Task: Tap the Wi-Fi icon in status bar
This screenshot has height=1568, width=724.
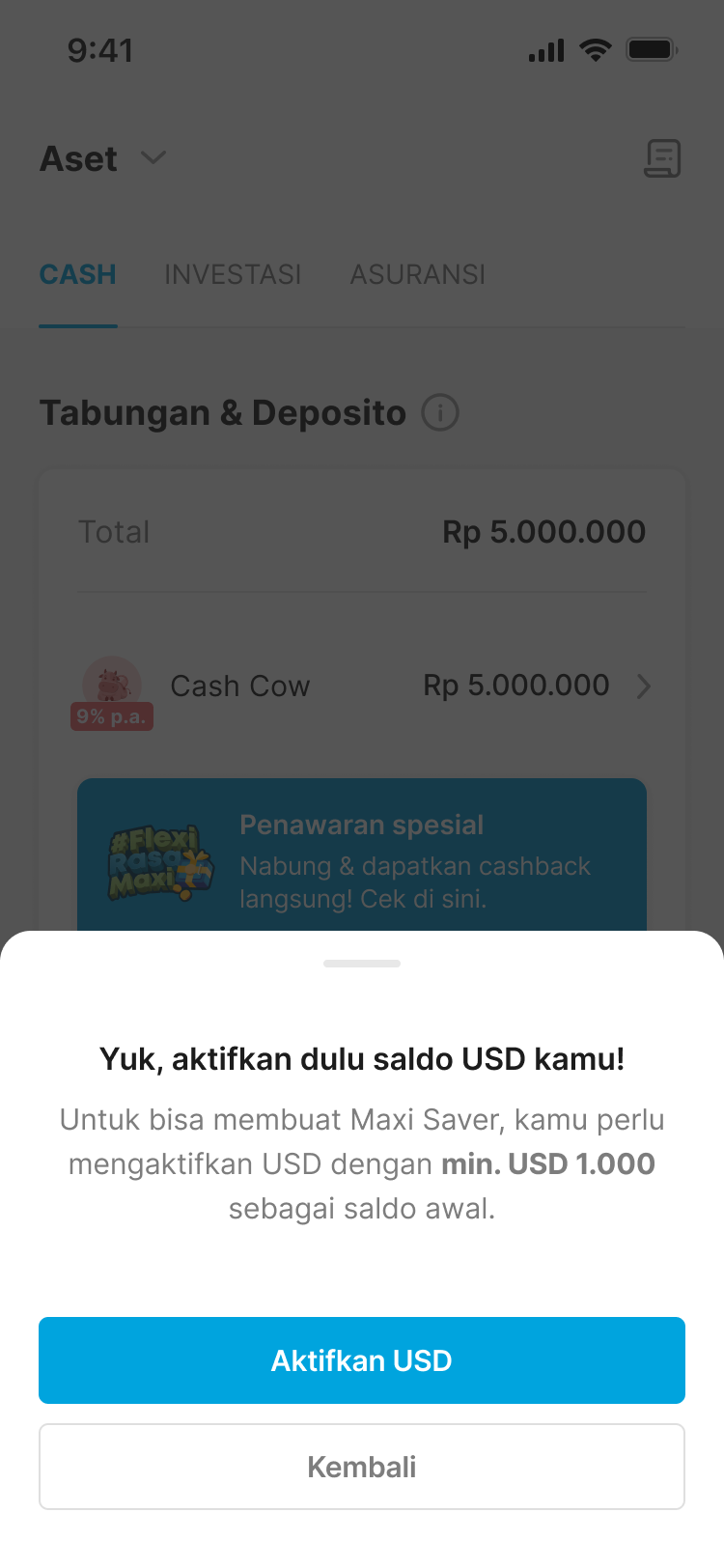Action: 596,50
